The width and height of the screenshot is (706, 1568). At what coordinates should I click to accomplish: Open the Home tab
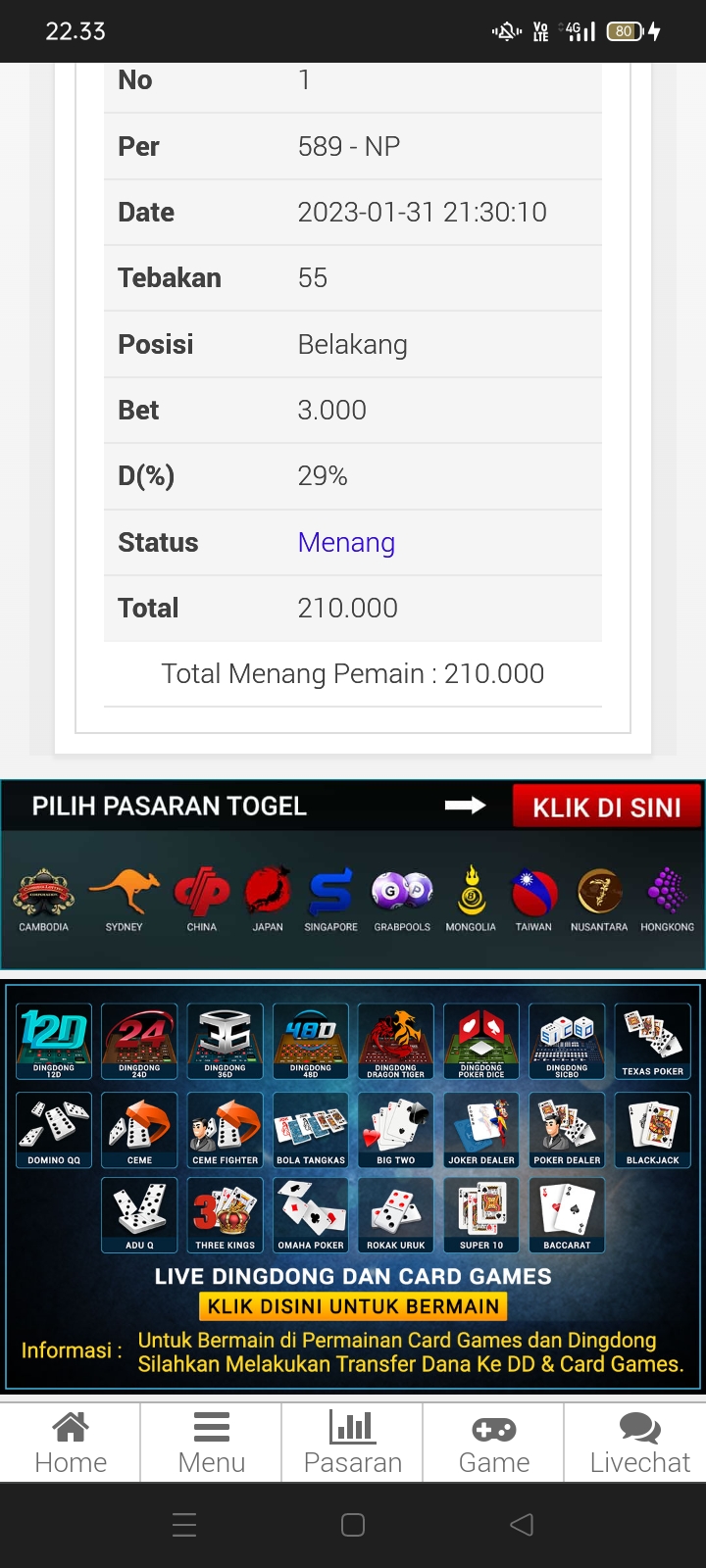coord(71,1443)
